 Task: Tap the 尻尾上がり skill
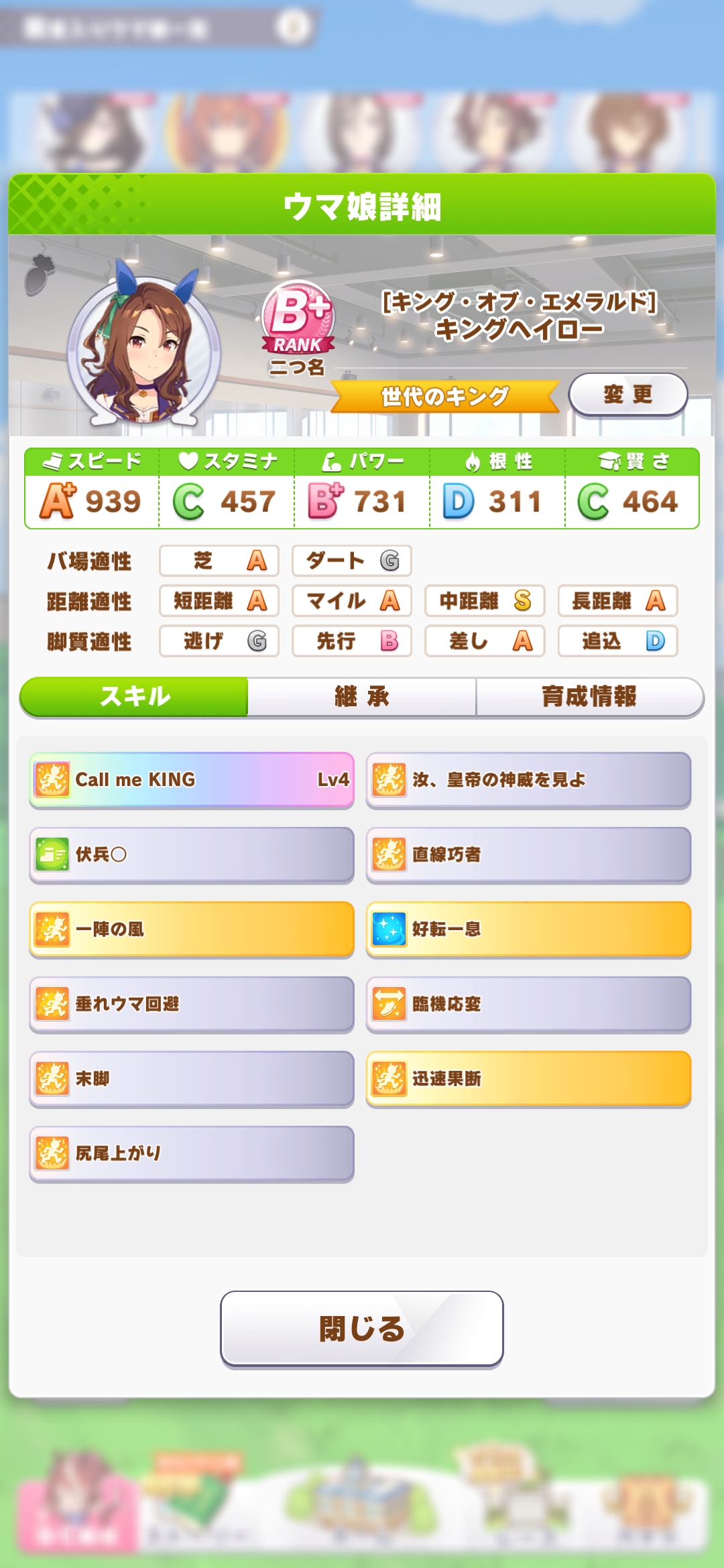tap(192, 1153)
